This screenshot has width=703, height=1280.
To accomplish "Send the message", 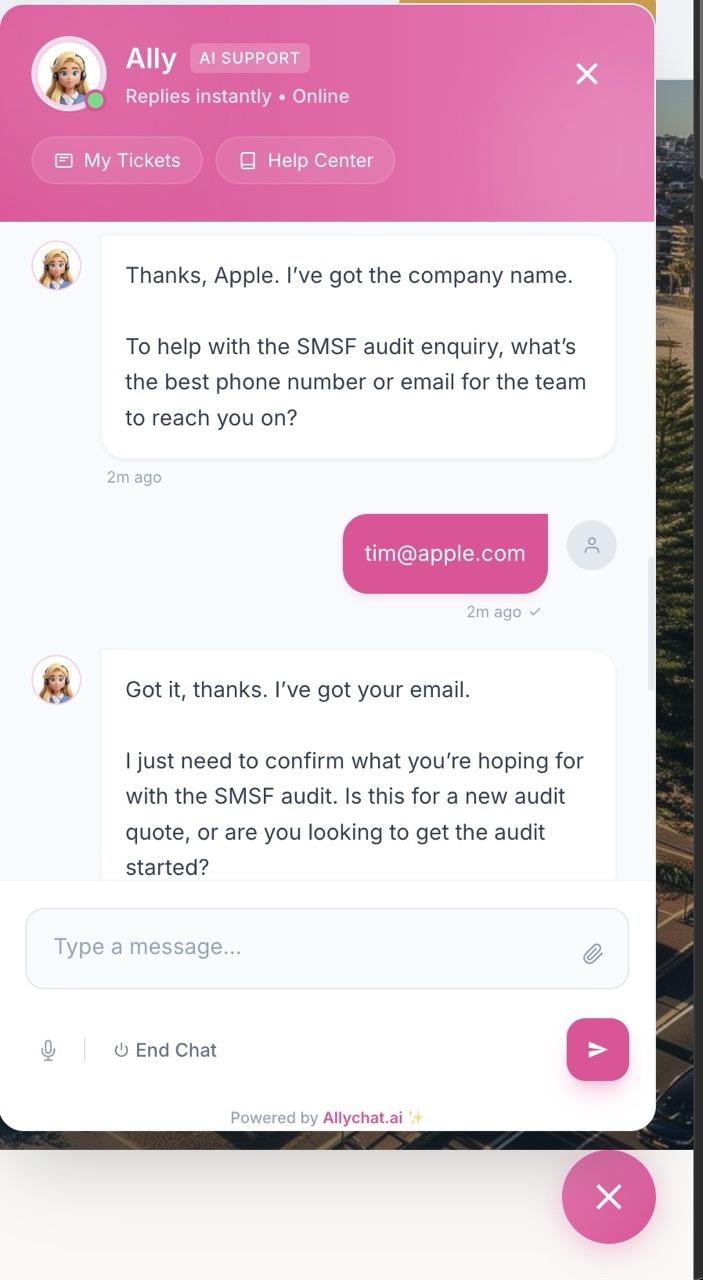I will [597, 1049].
